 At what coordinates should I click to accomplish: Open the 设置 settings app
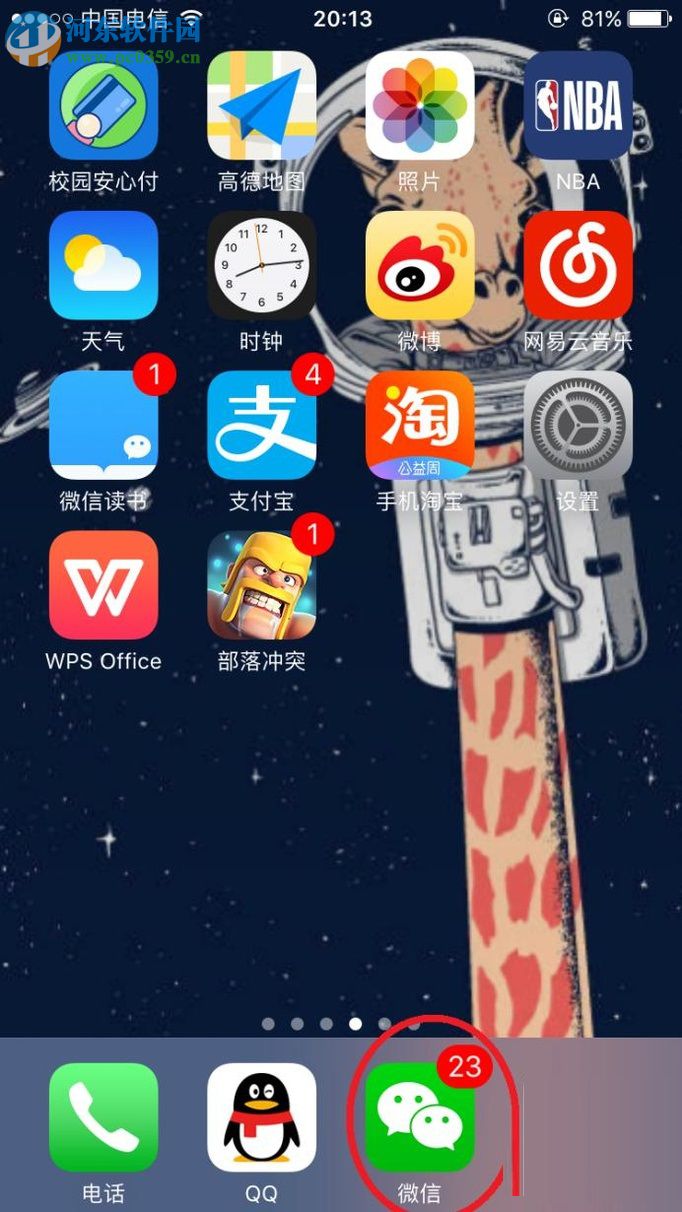[x=578, y=425]
